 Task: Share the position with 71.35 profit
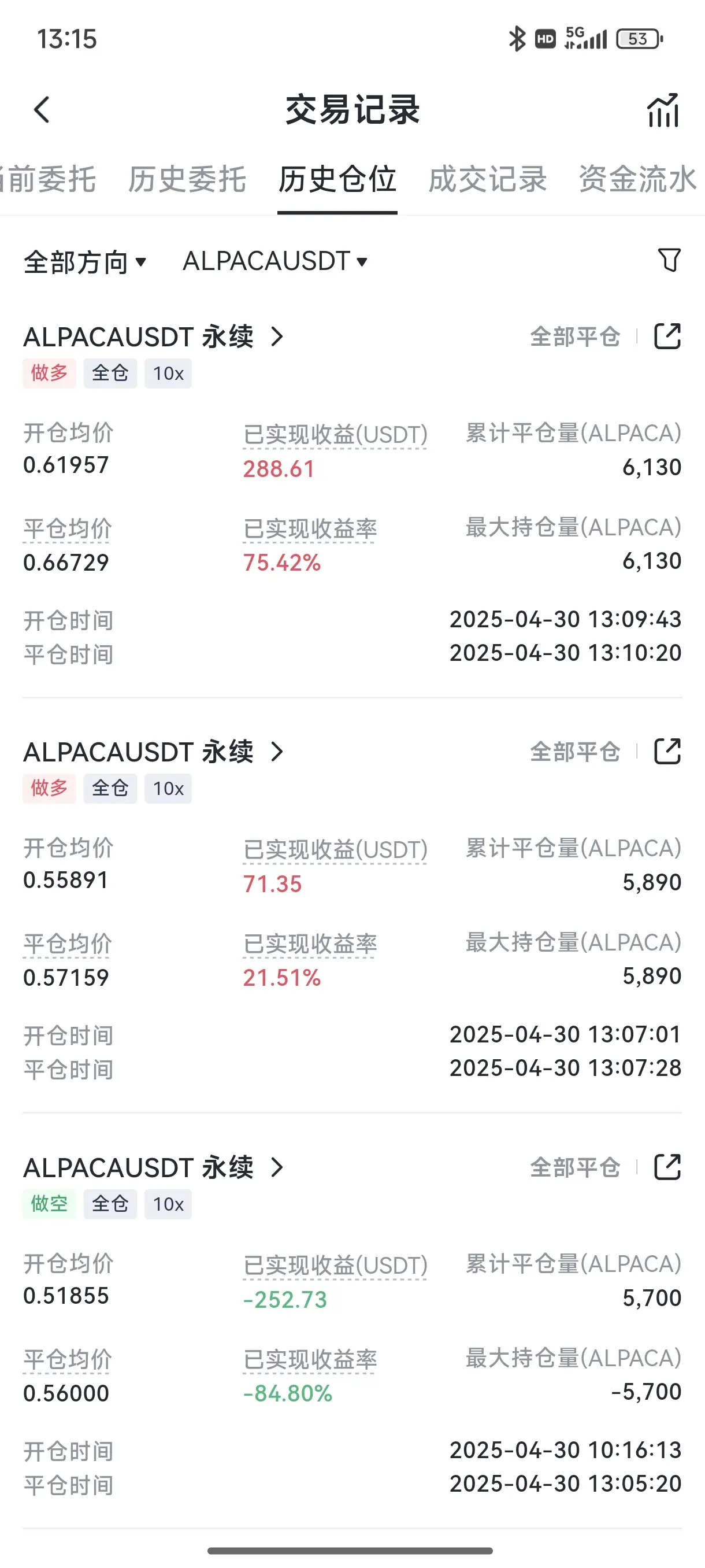(x=667, y=751)
